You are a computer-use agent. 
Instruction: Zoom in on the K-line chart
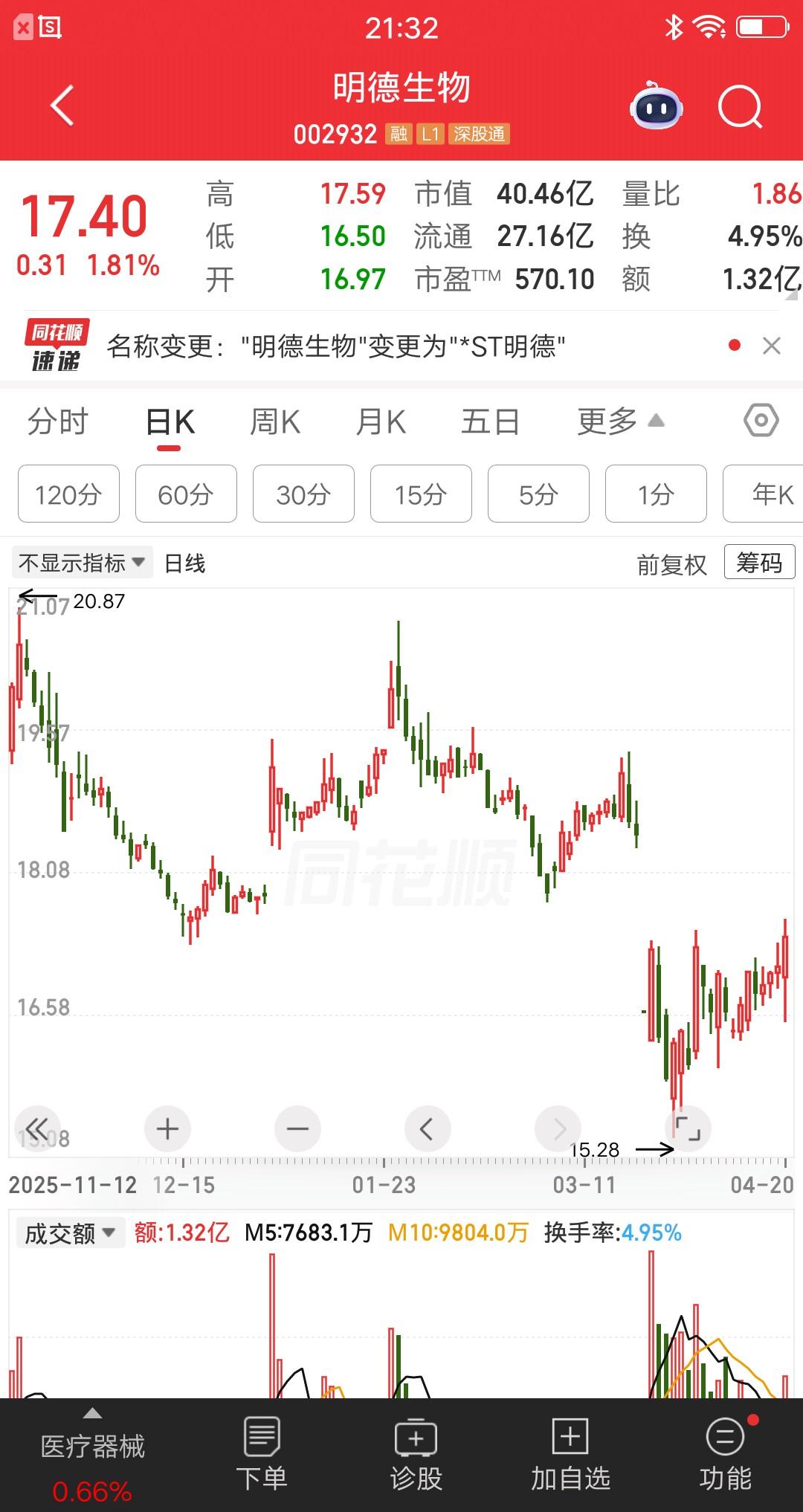coord(167,1128)
